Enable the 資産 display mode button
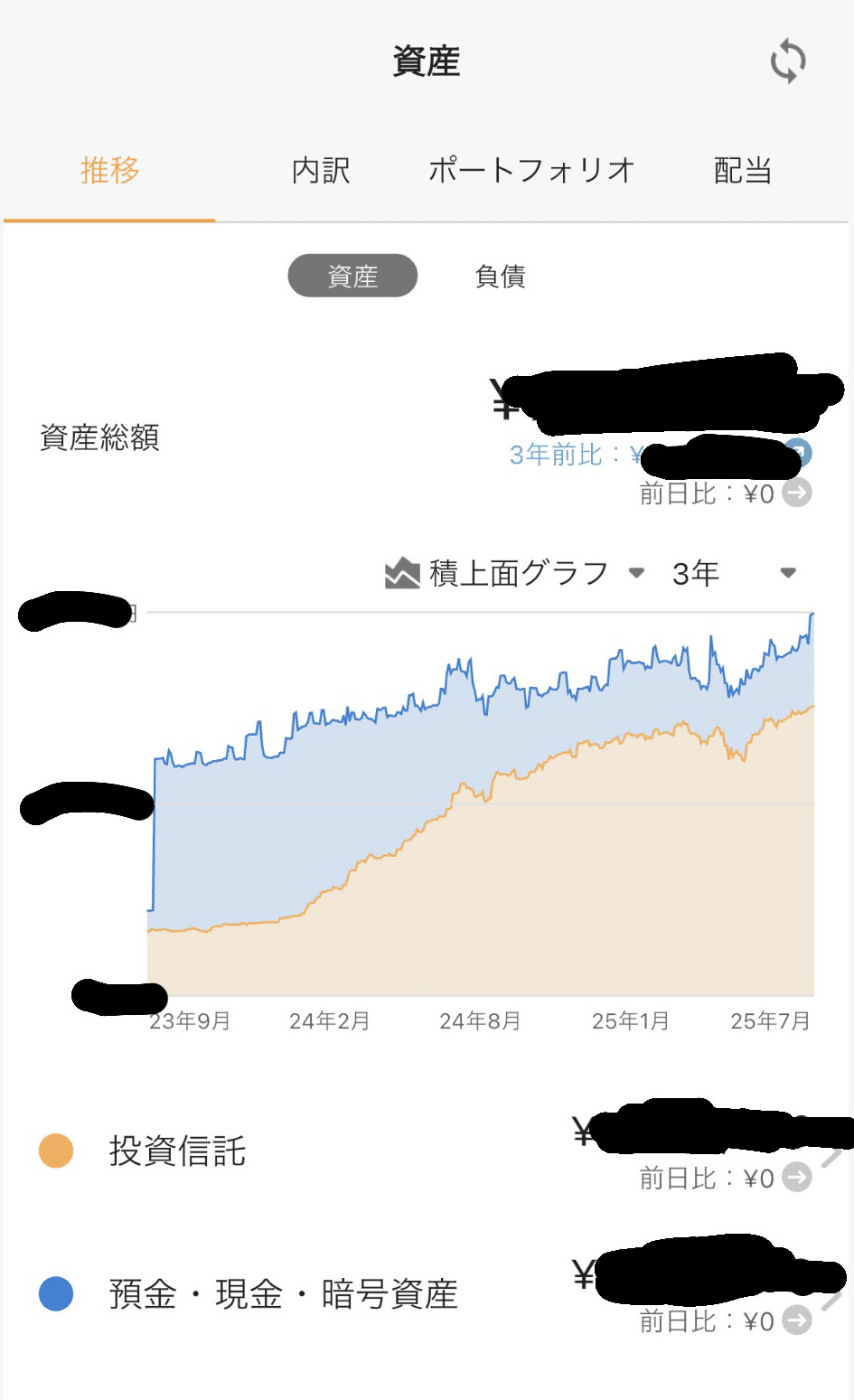The image size is (854, 1400). [352, 277]
